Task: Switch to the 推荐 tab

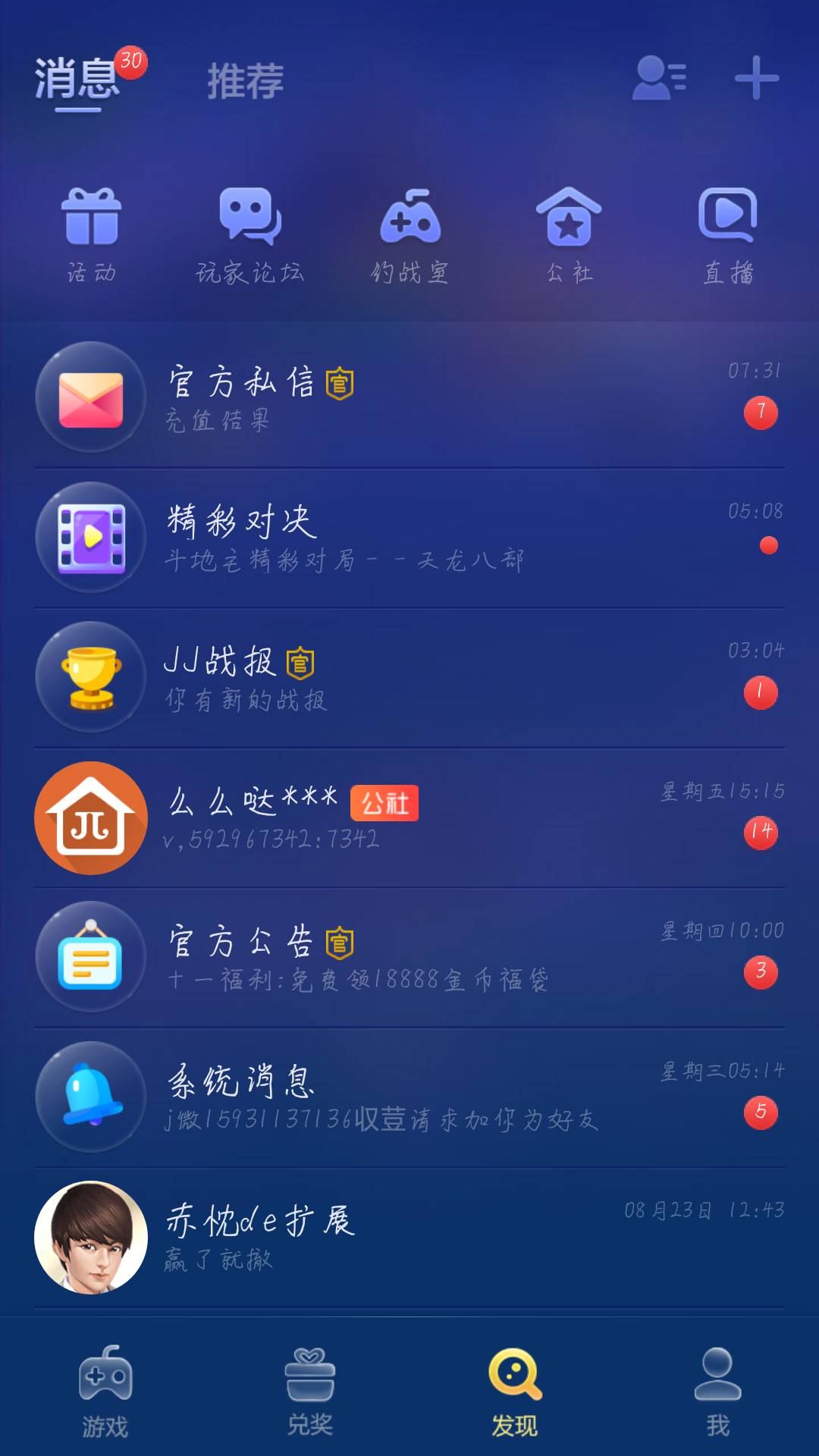Action: (245, 81)
